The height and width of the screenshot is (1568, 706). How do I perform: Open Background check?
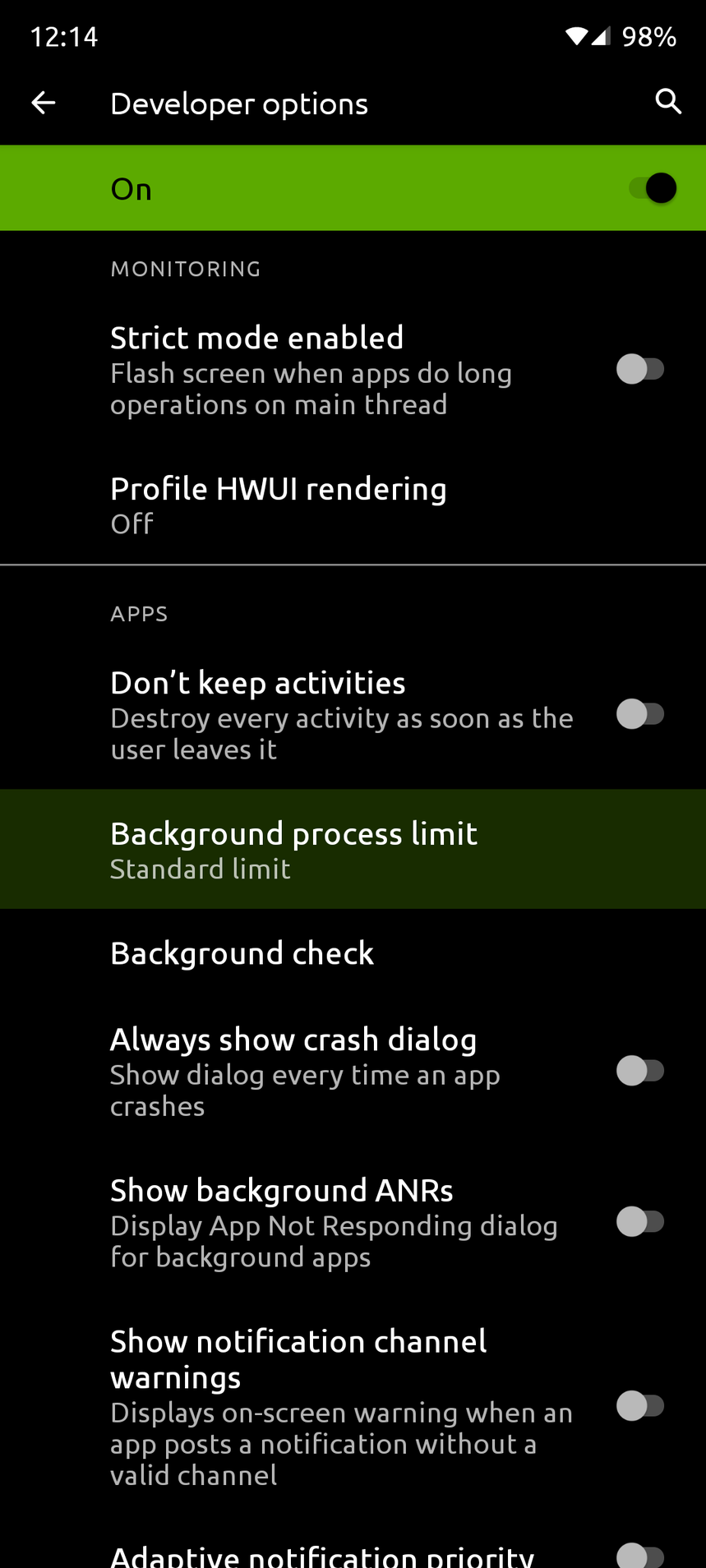pyautogui.click(x=242, y=953)
